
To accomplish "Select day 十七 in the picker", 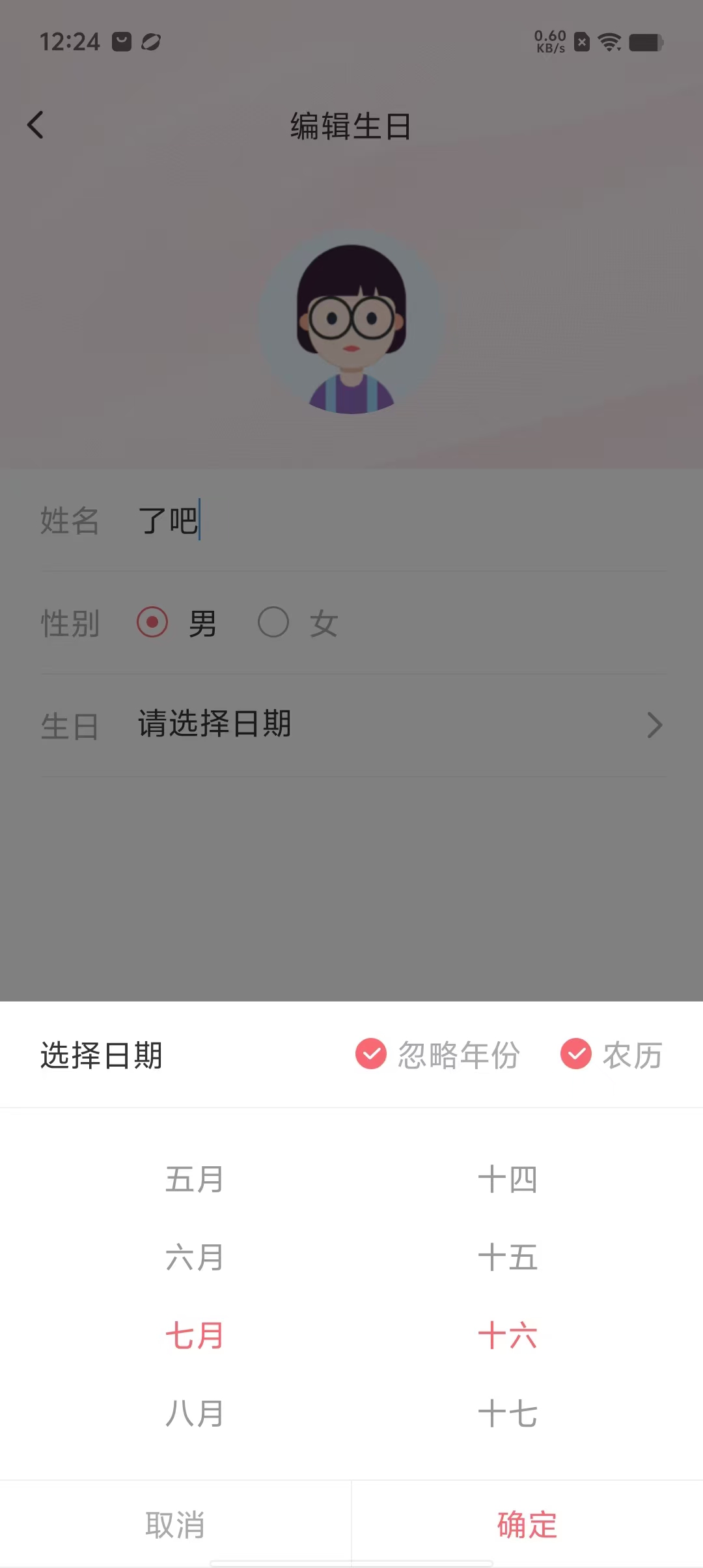I will [507, 1414].
